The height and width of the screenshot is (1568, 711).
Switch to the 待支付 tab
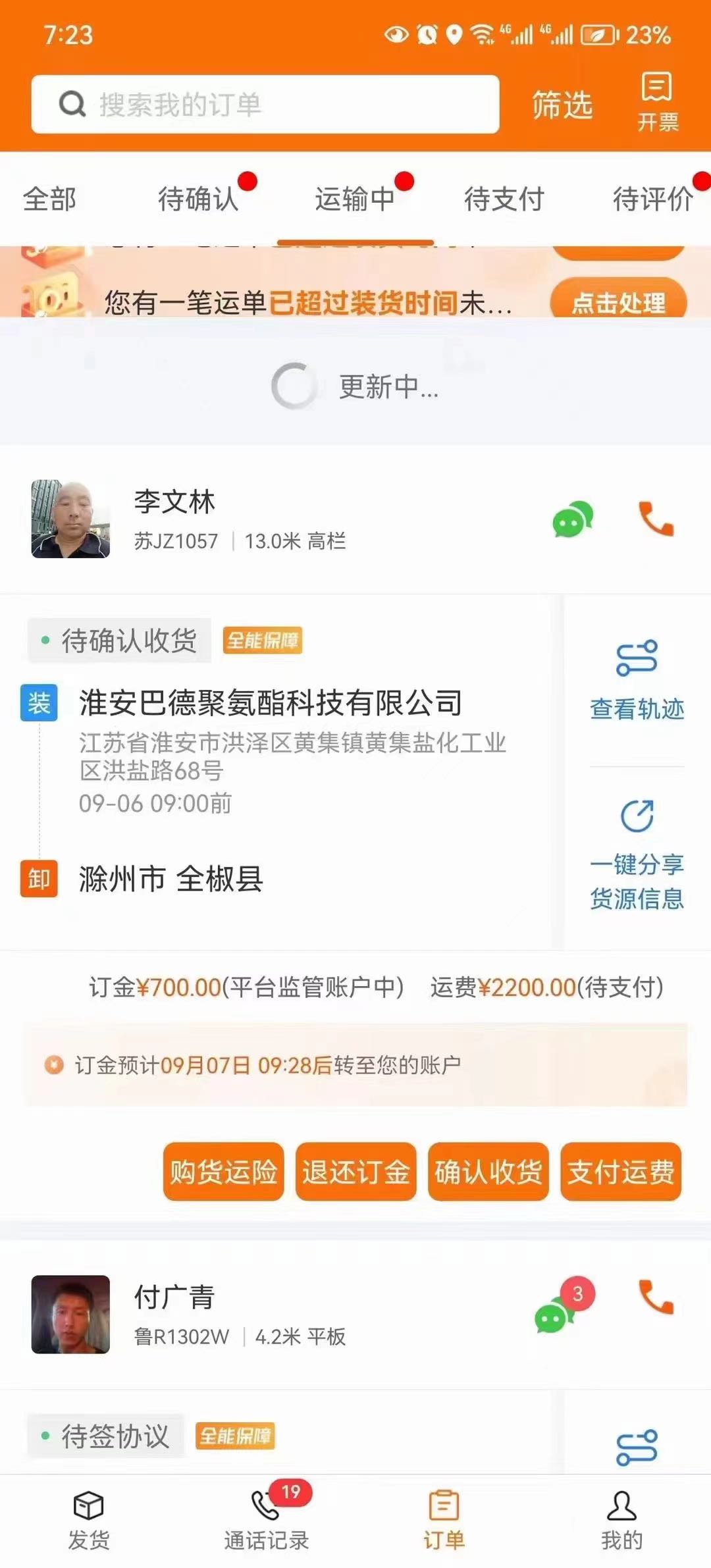(x=504, y=199)
